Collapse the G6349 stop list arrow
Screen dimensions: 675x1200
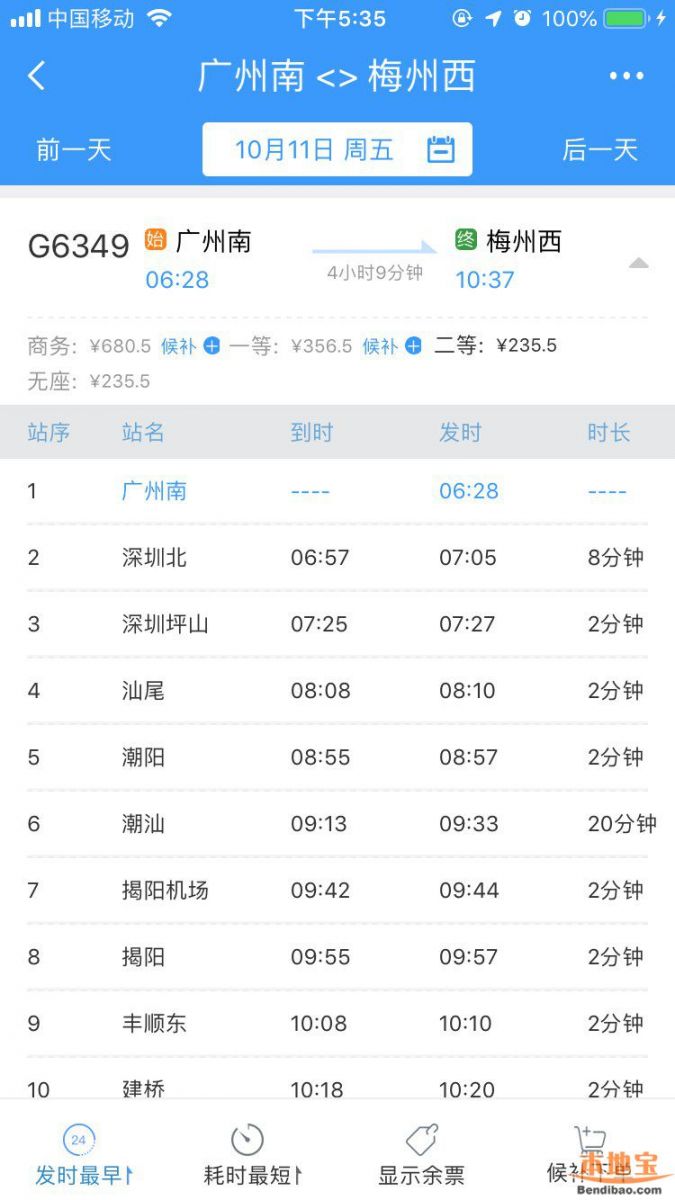639,264
